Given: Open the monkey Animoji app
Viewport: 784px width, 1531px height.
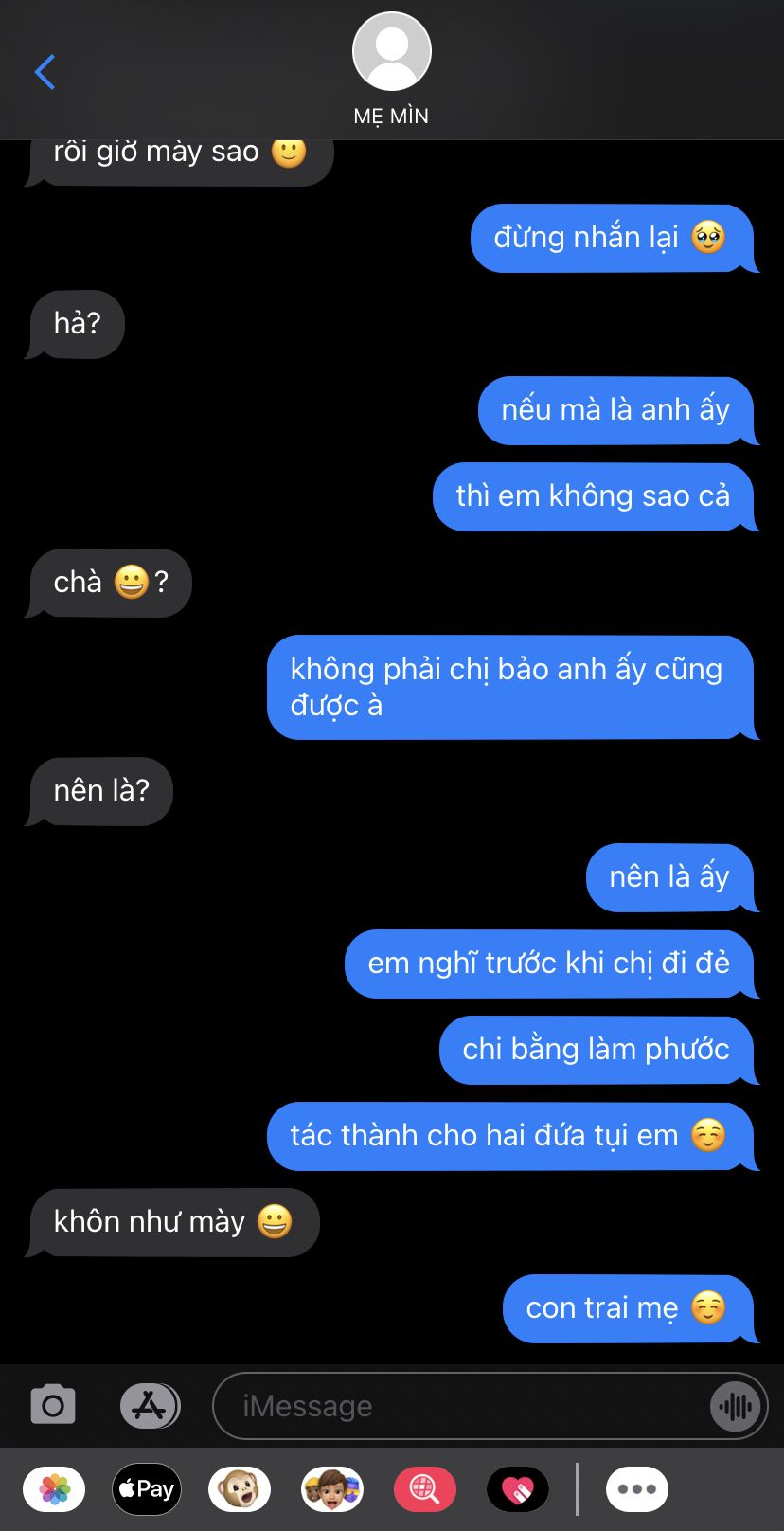Looking at the screenshot, I should [x=240, y=1489].
